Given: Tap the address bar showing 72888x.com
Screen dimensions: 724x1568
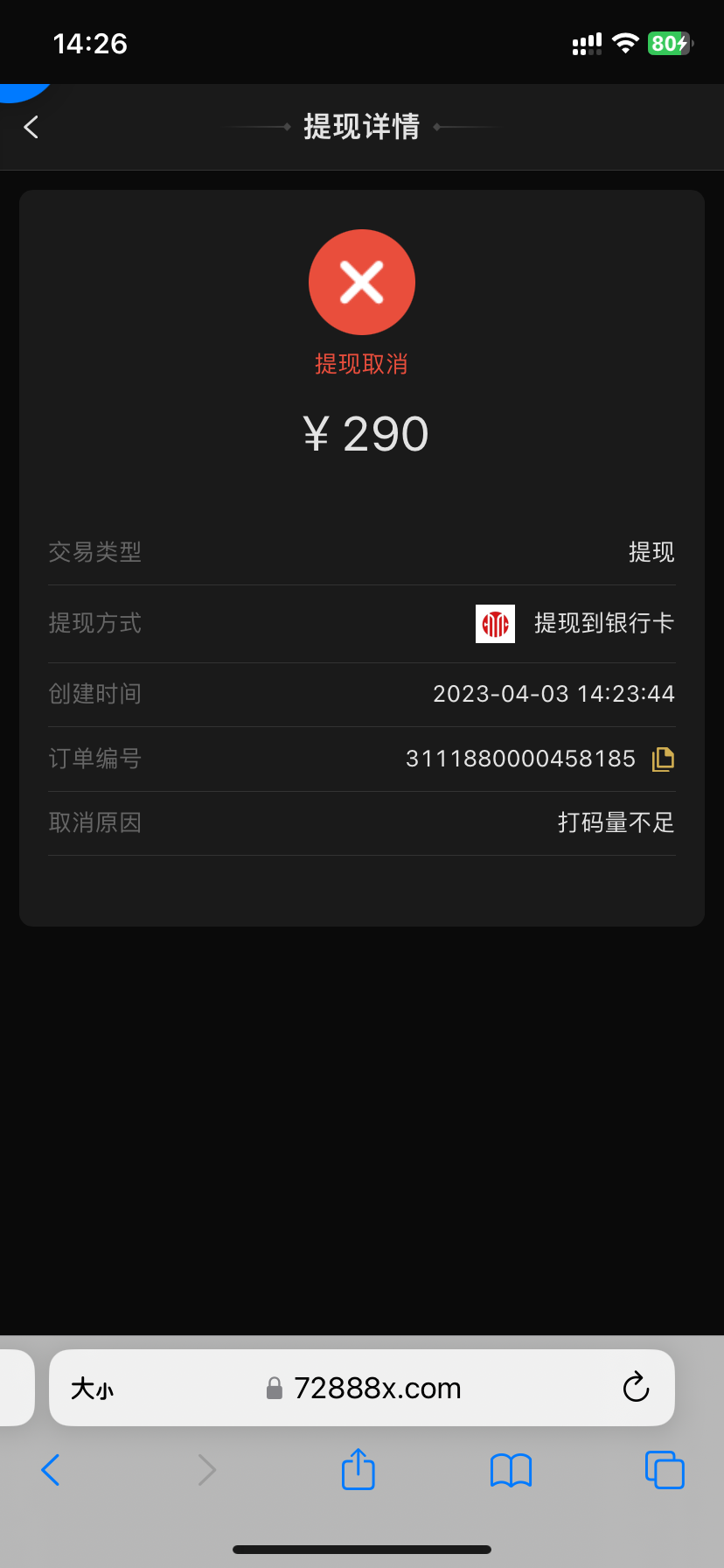Looking at the screenshot, I should [376, 1388].
